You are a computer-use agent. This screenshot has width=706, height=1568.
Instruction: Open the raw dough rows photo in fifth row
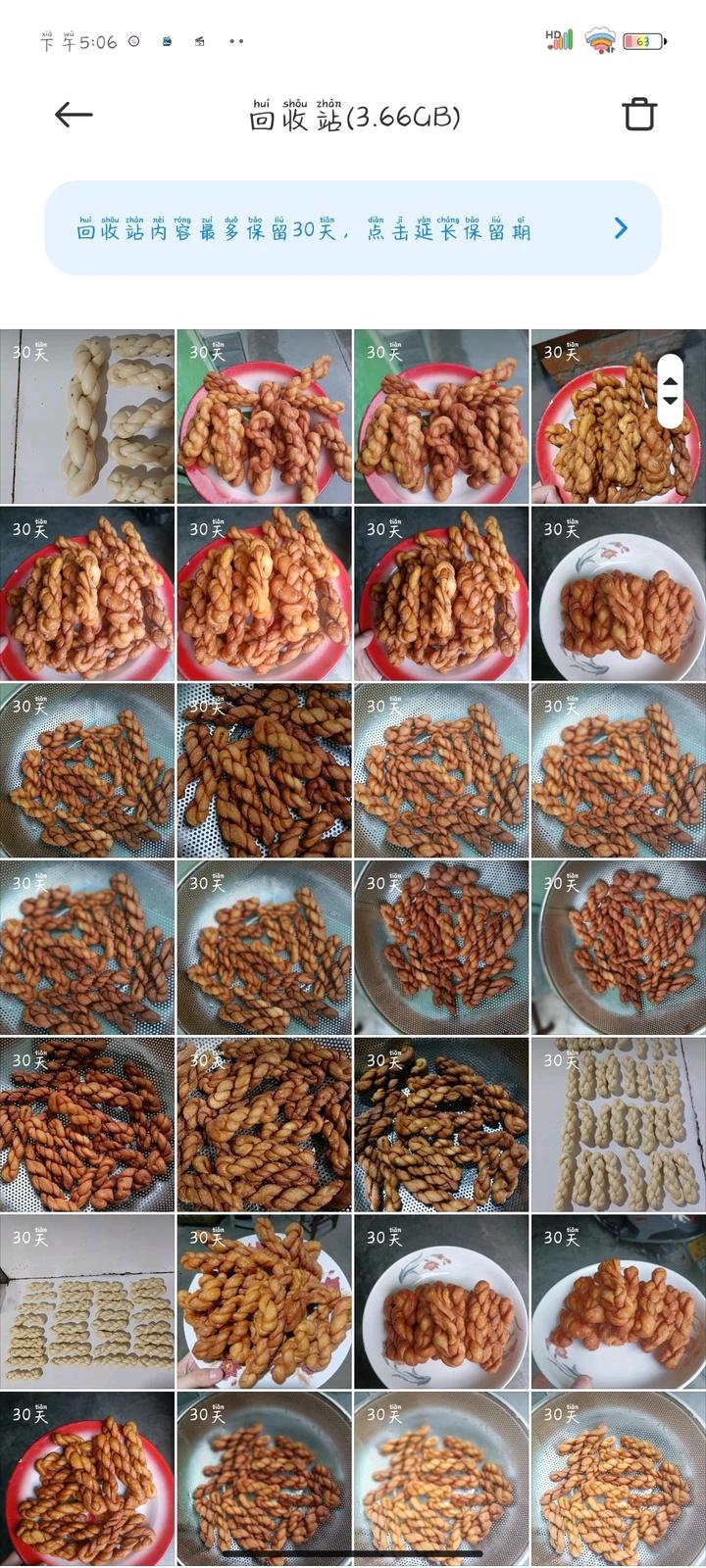pos(618,1125)
